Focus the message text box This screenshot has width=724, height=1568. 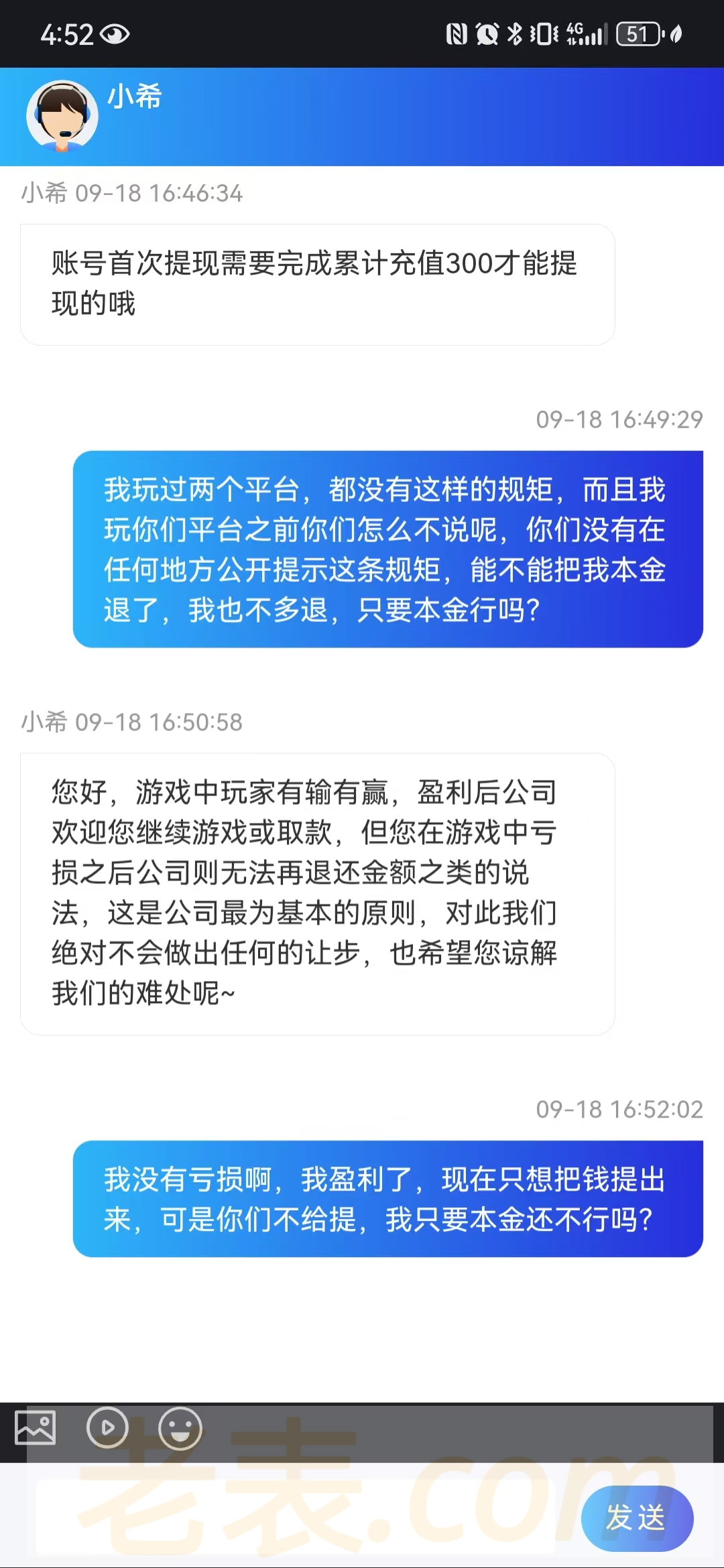(x=295, y=1517)
